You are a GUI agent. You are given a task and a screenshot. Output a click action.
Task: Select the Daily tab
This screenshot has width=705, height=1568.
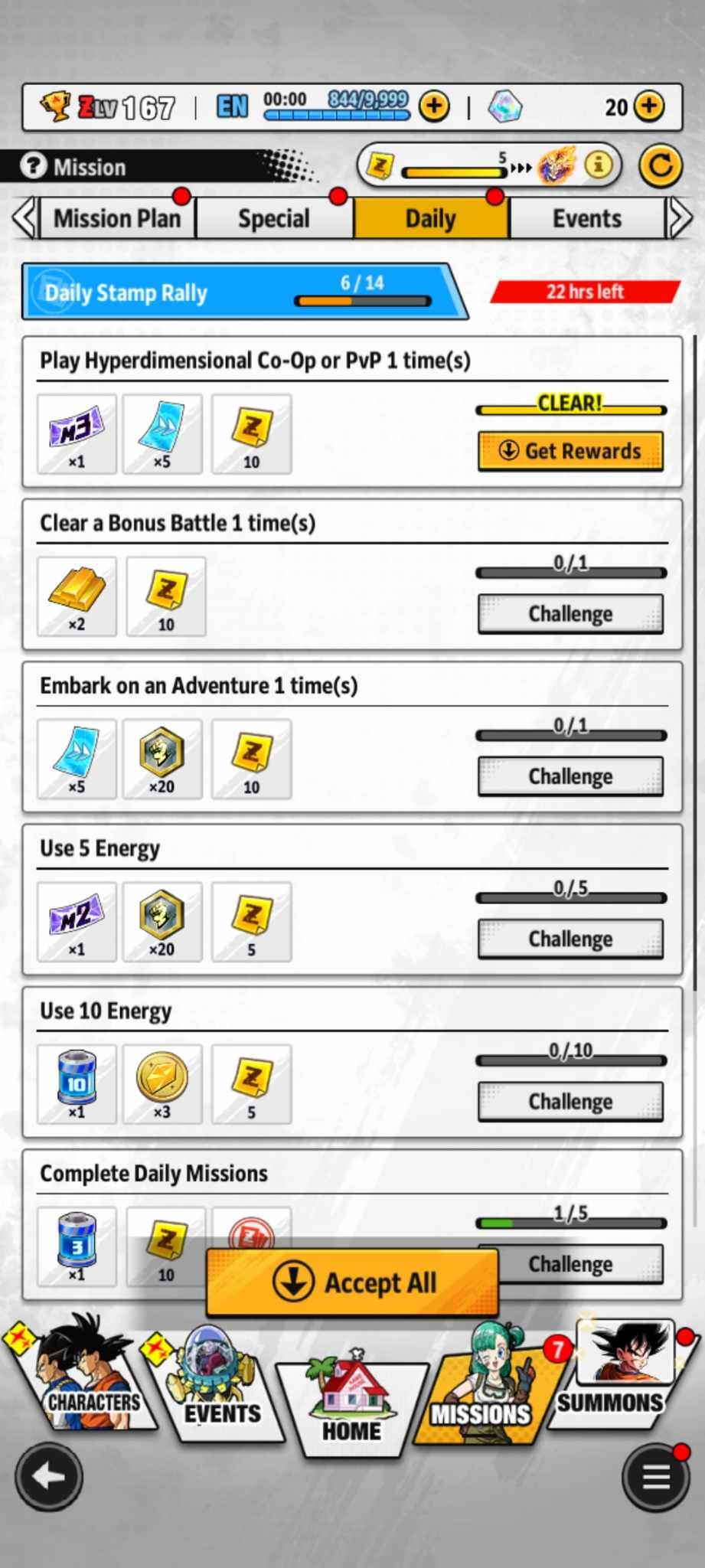(431, 218)
